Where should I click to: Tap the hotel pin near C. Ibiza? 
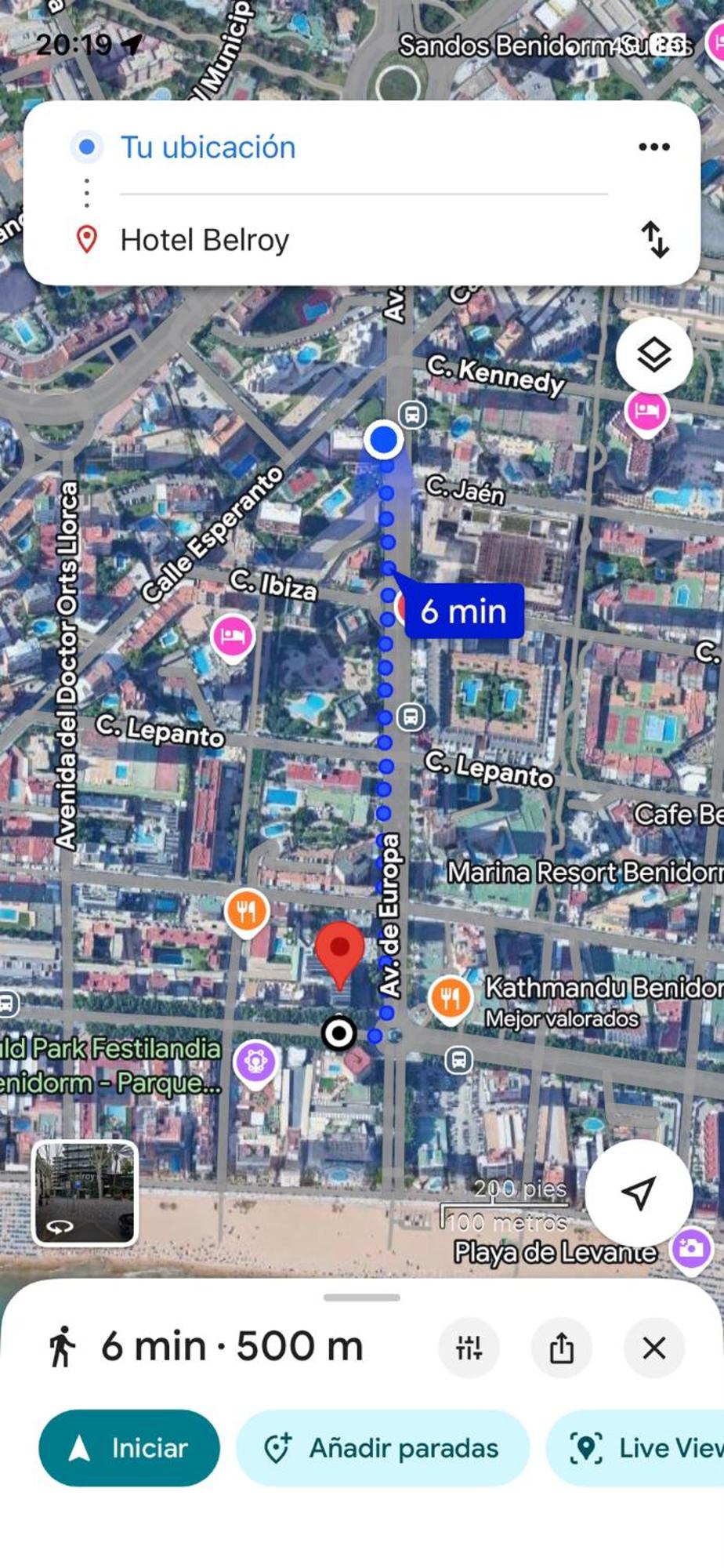coord(233,637)
